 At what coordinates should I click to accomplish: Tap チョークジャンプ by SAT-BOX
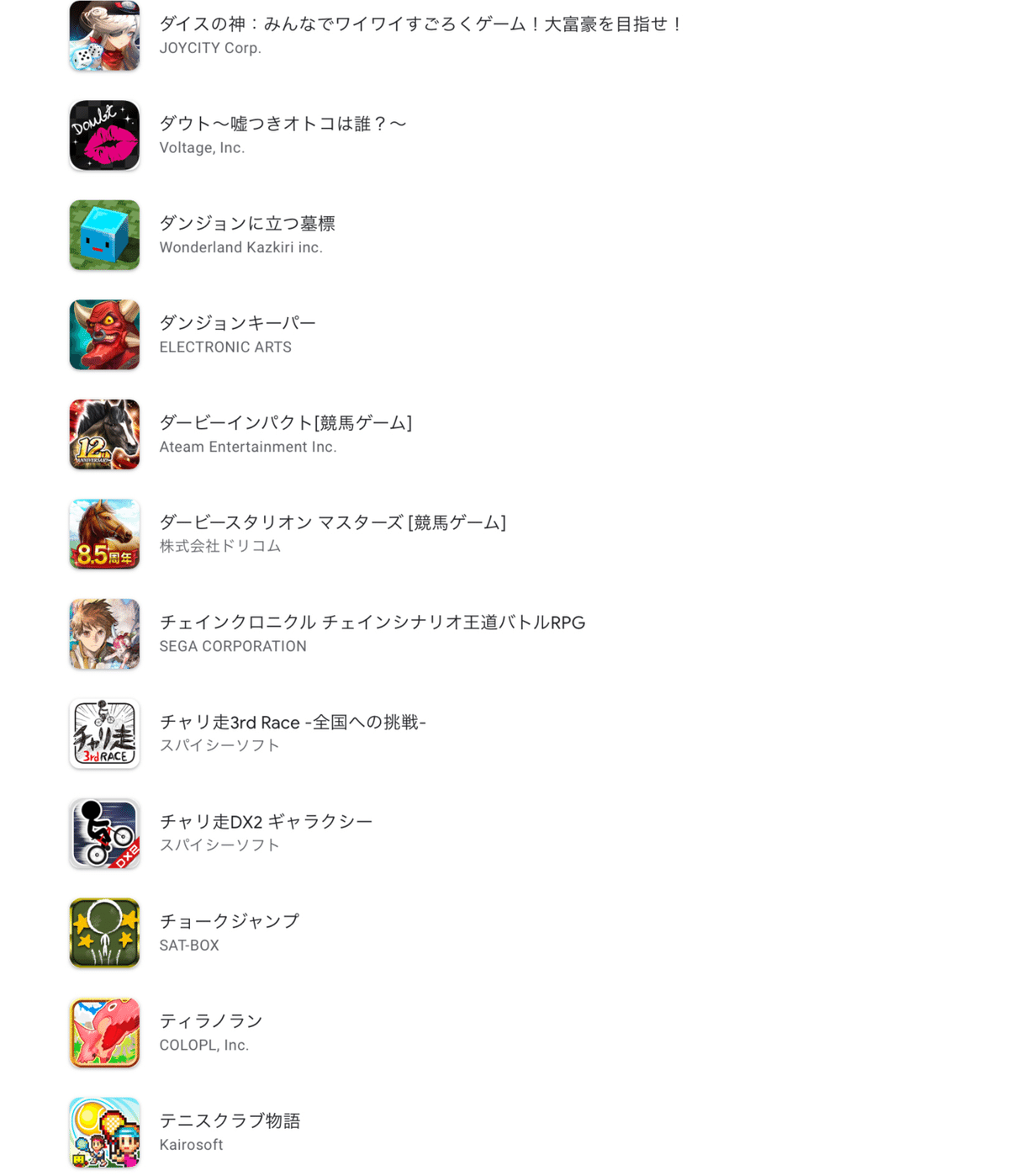point(229,922)
